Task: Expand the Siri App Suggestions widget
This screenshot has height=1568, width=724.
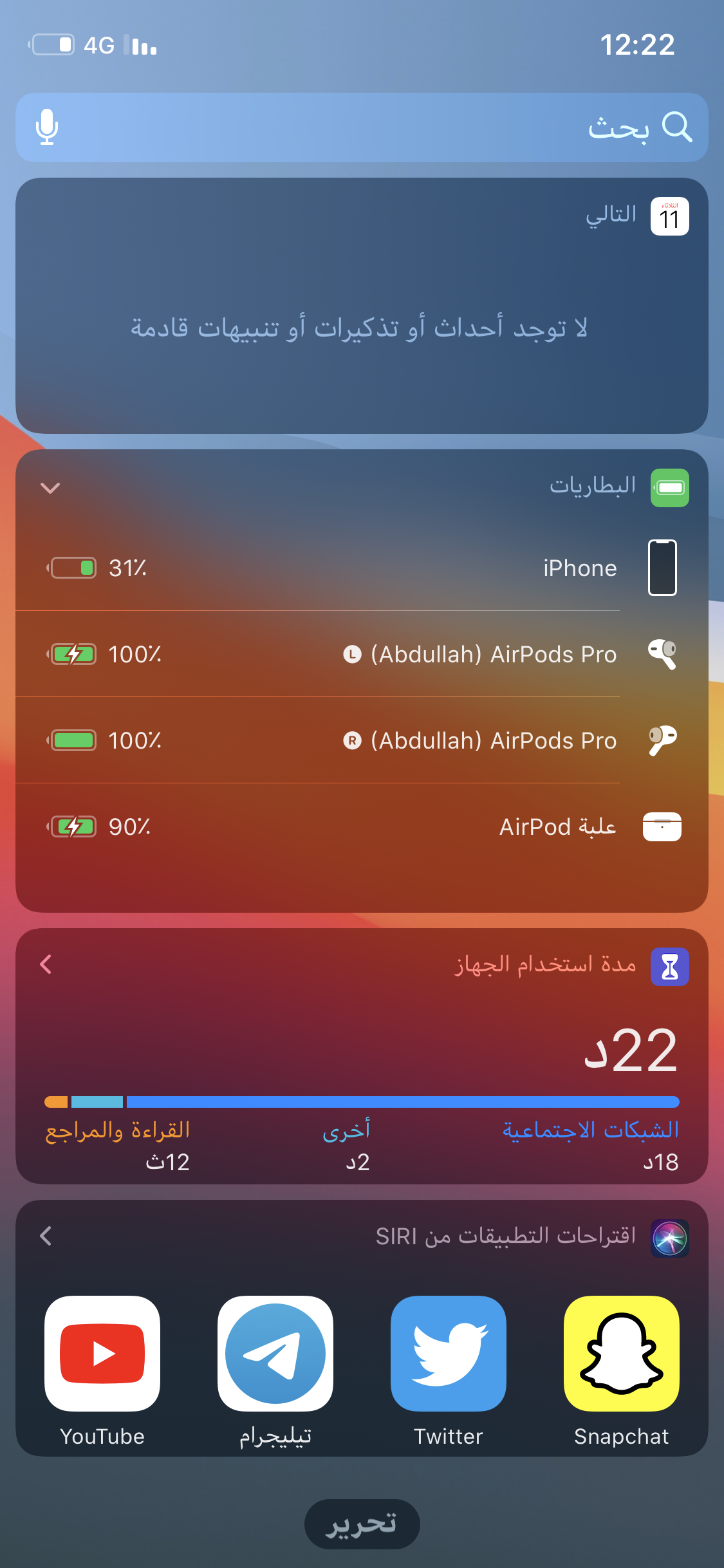Action: pyautogui.click(x=46, y=1236)
